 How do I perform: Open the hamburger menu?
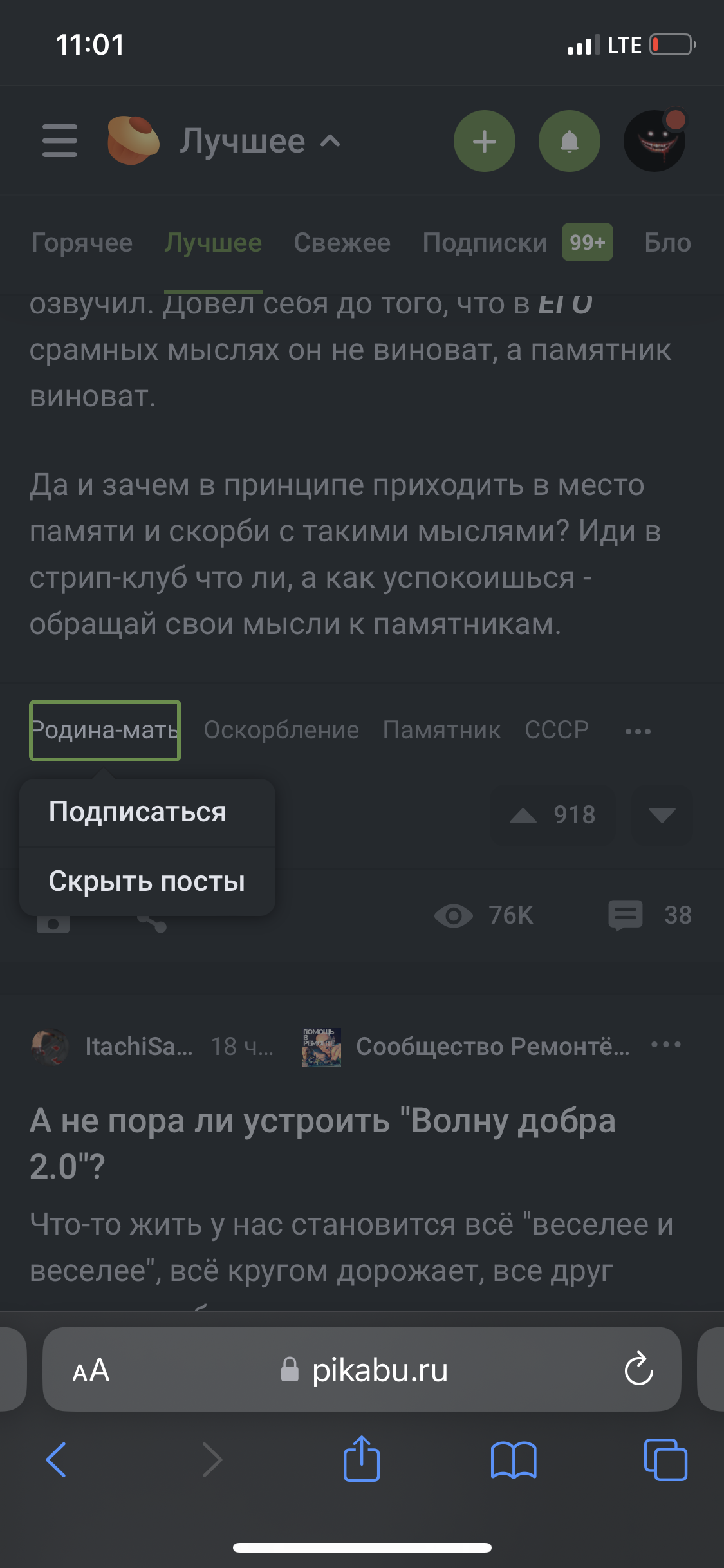tap(60, 141)
